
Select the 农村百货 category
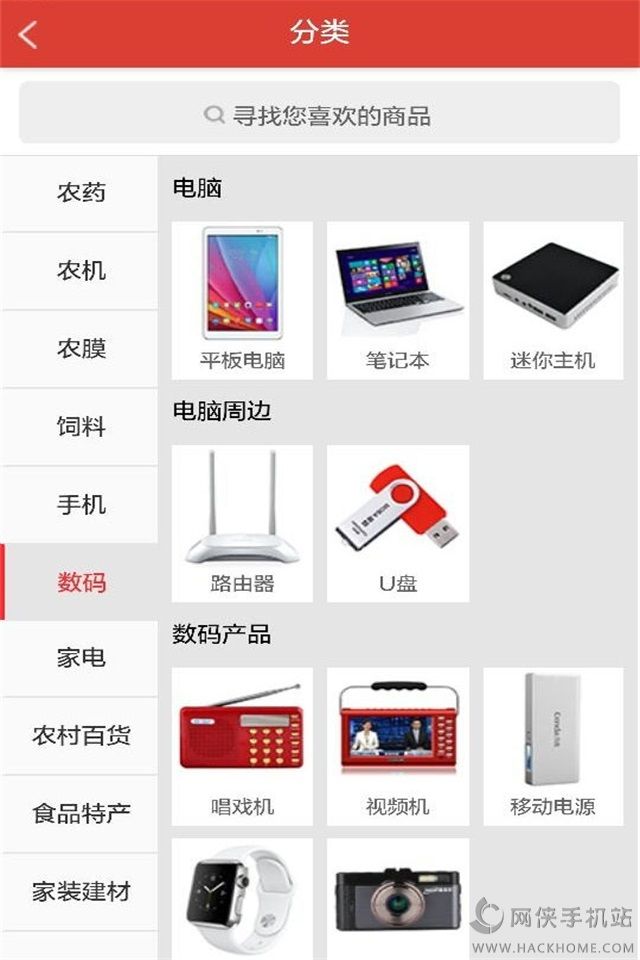80,737
